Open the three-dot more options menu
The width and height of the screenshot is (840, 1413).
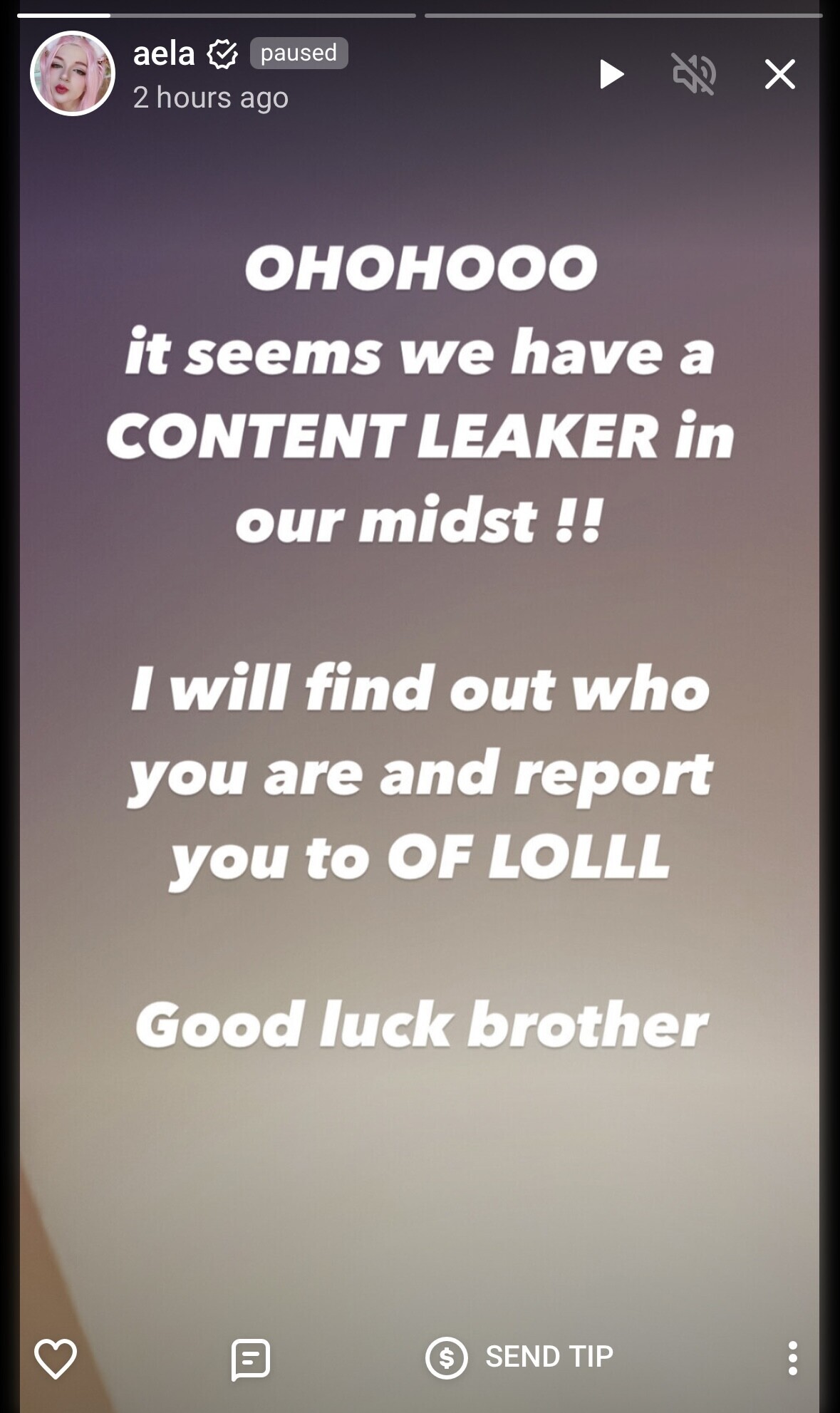pos(792,1358)
